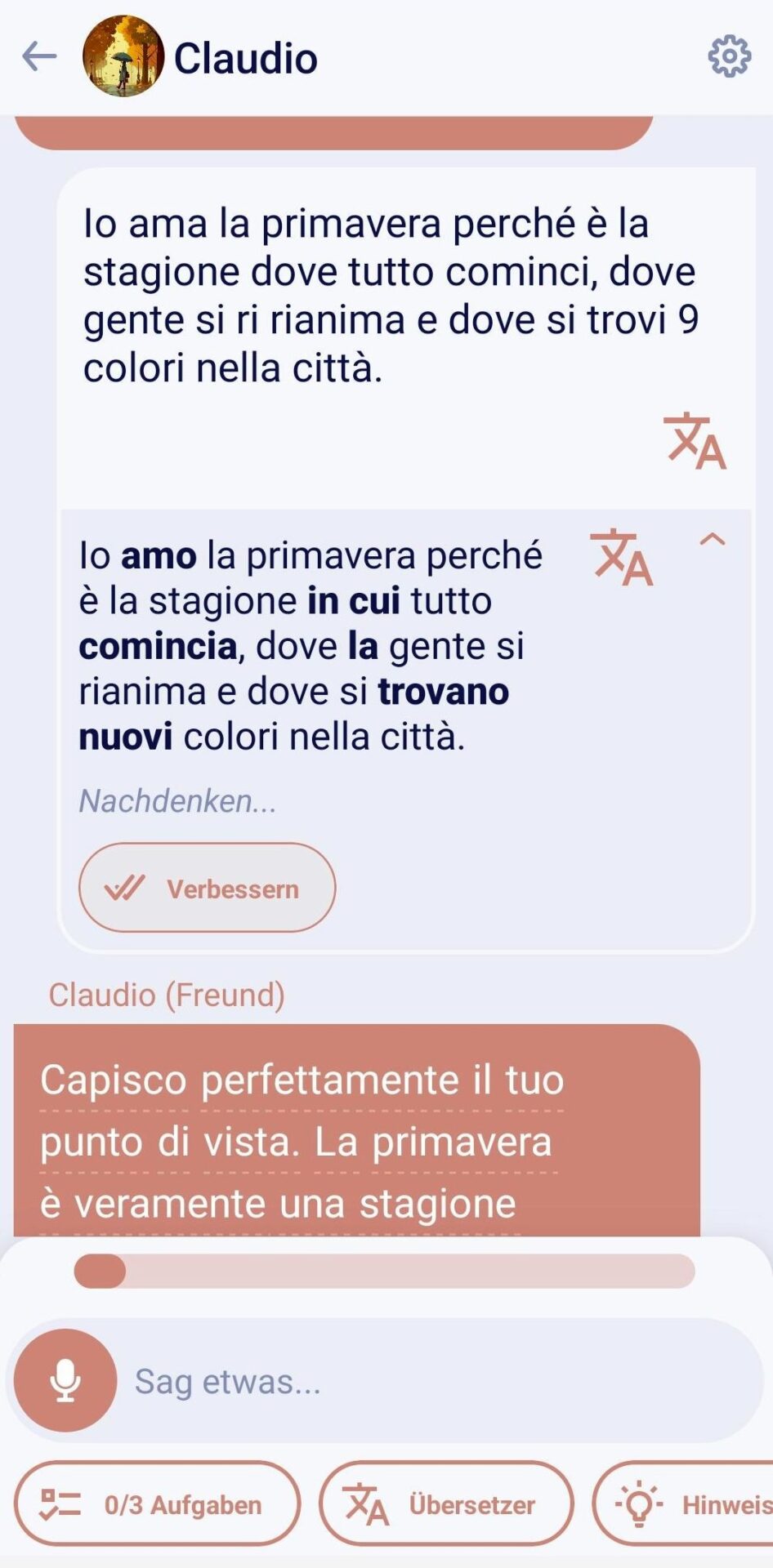Tap the Verbessern button

tap(207, 888)
